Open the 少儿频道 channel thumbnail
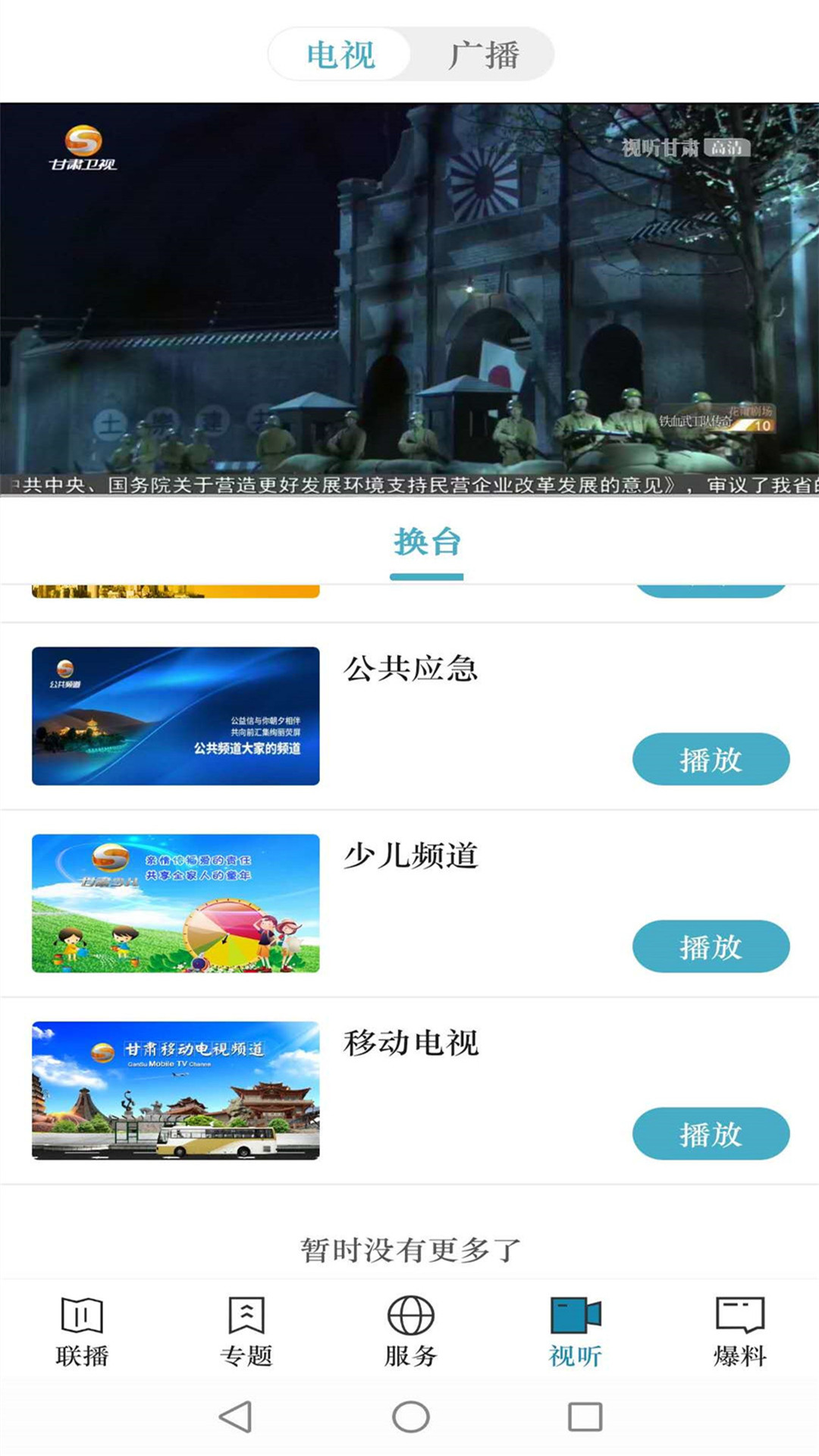Image resolution: width=819 pixels, height=1456 pixels. click(x=176, y=902)
